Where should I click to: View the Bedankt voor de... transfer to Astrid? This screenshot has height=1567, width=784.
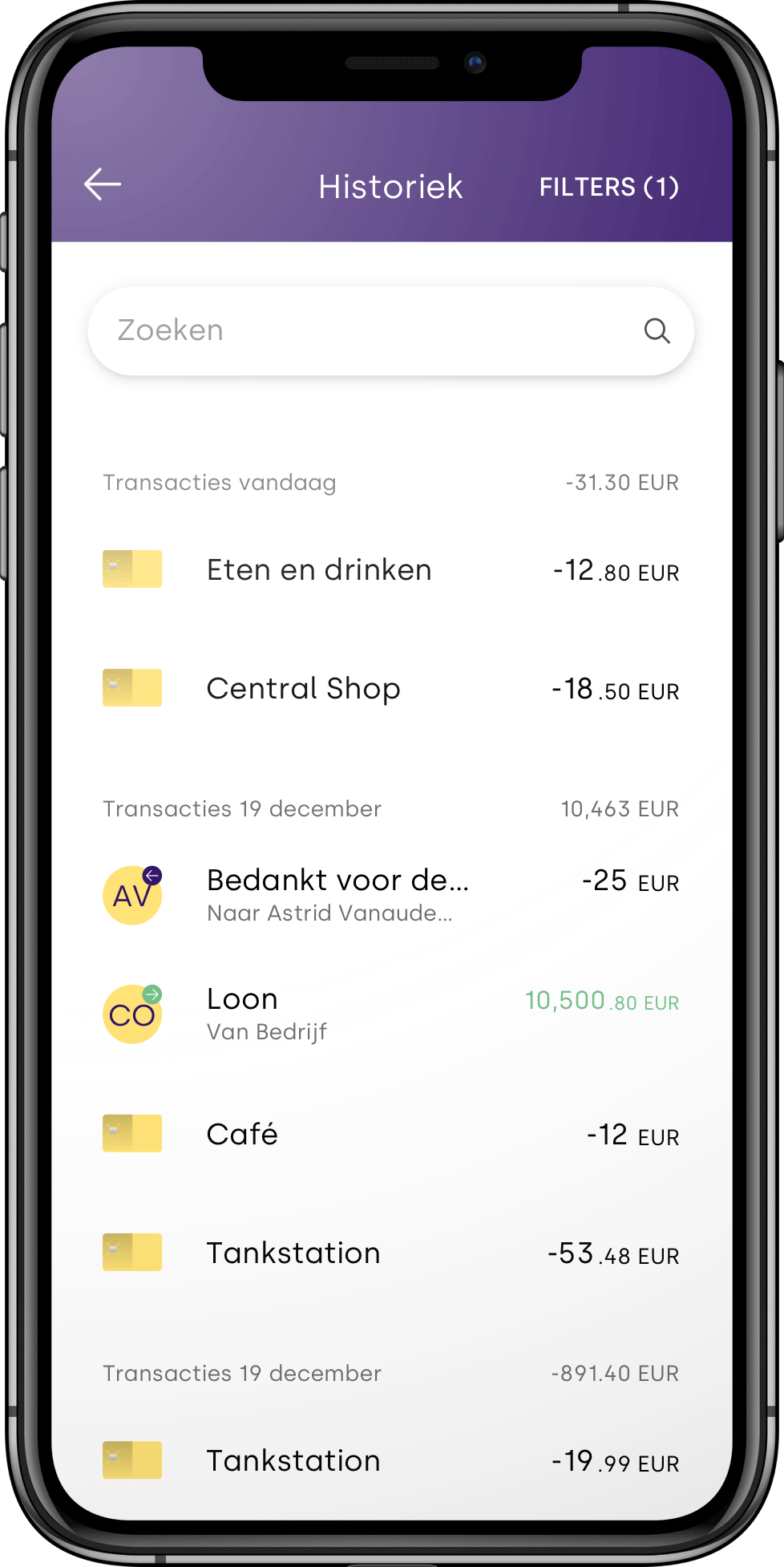390,895
